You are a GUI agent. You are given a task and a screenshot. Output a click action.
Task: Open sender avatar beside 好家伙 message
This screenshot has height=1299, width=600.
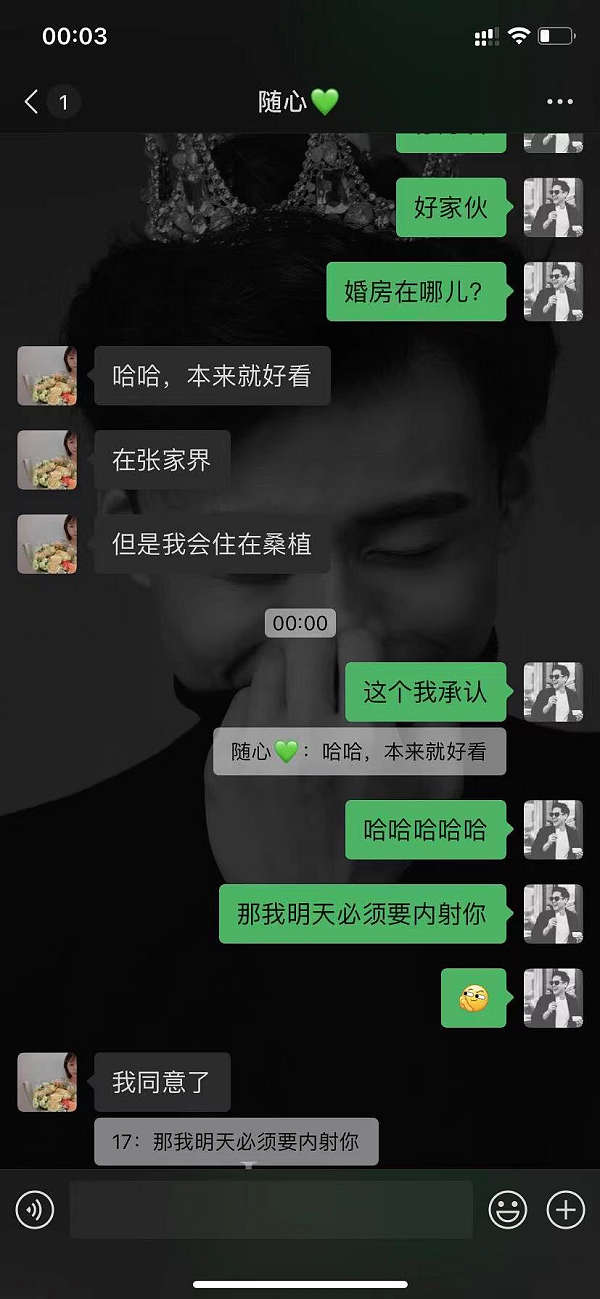click(553, 208)
